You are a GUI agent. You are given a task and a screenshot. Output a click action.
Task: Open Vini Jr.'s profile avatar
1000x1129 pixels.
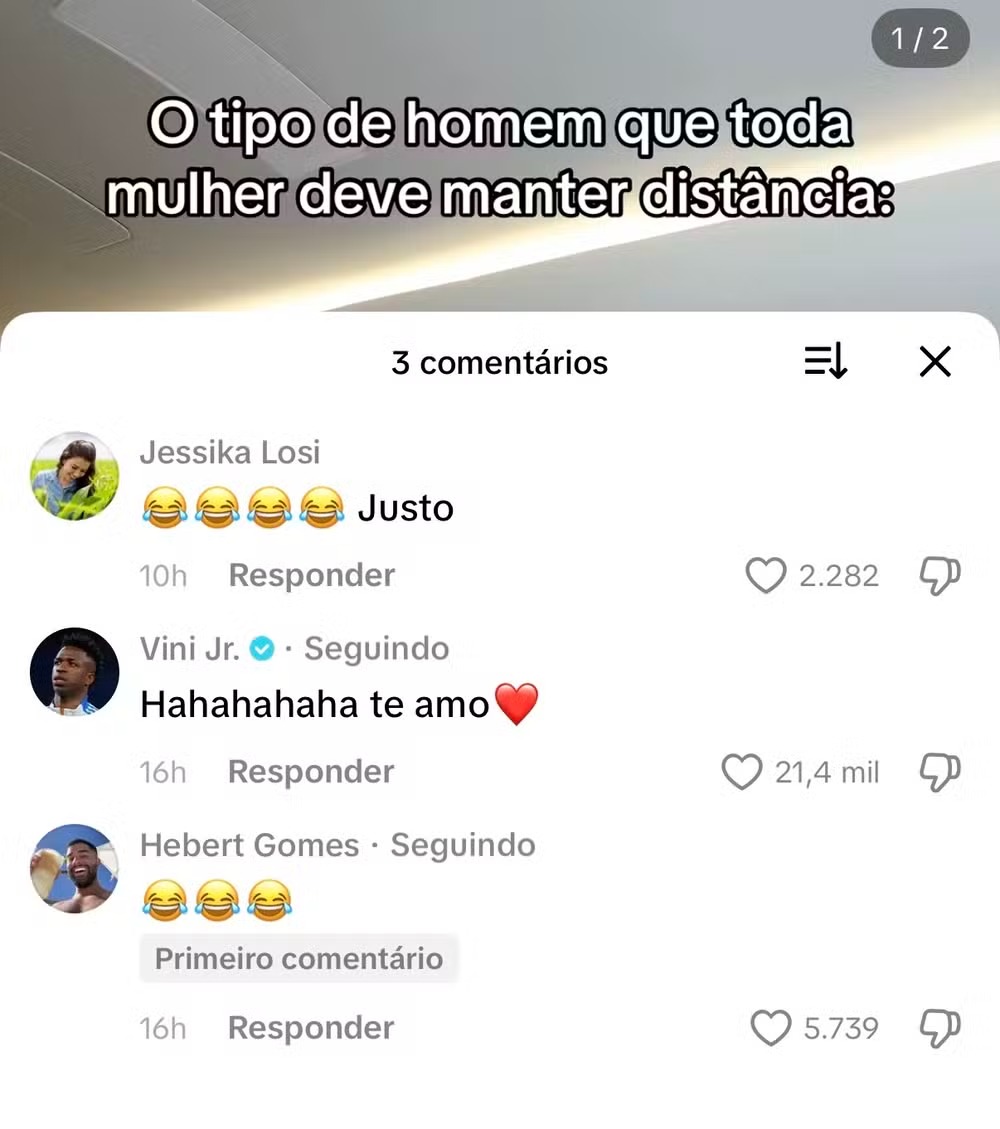[74, 672]
